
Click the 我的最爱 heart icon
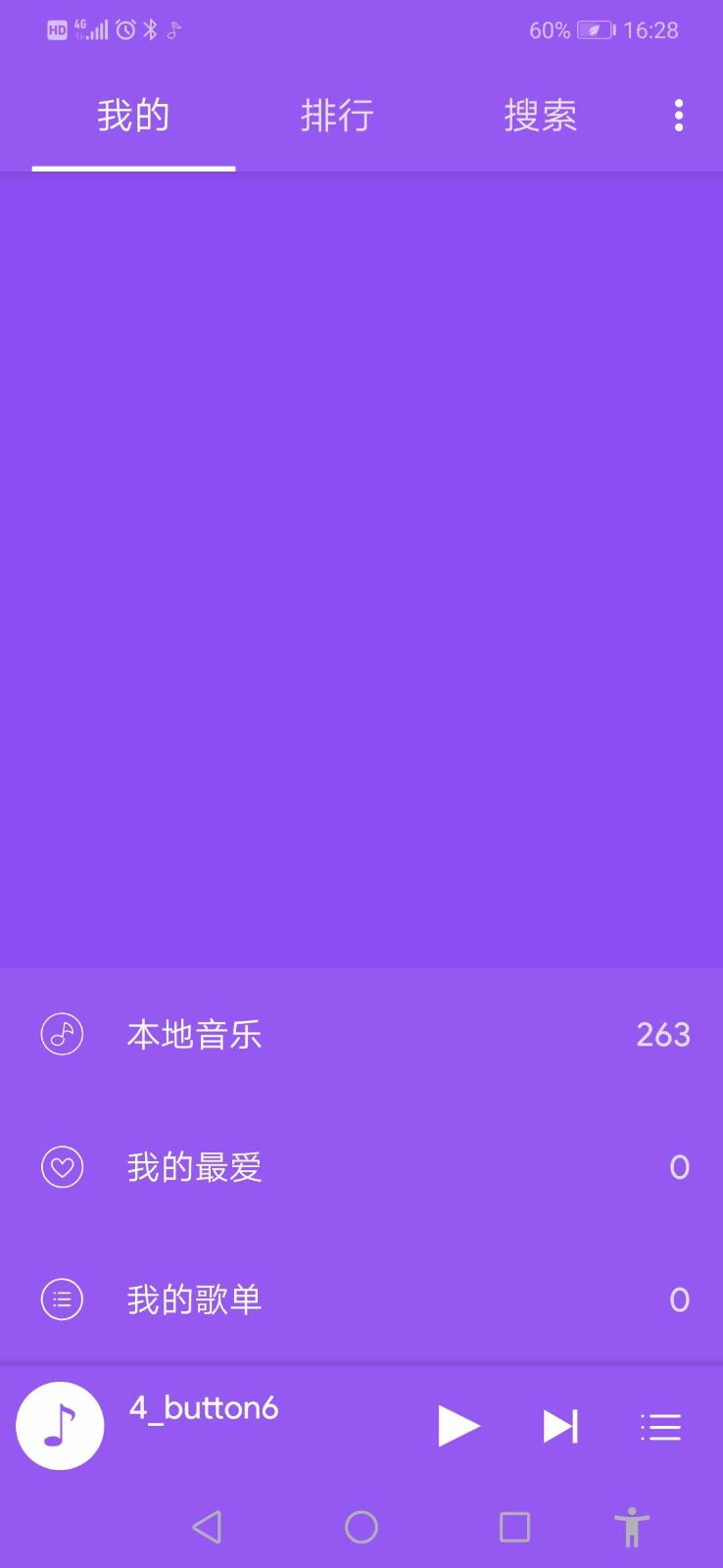click(61, 1166)
